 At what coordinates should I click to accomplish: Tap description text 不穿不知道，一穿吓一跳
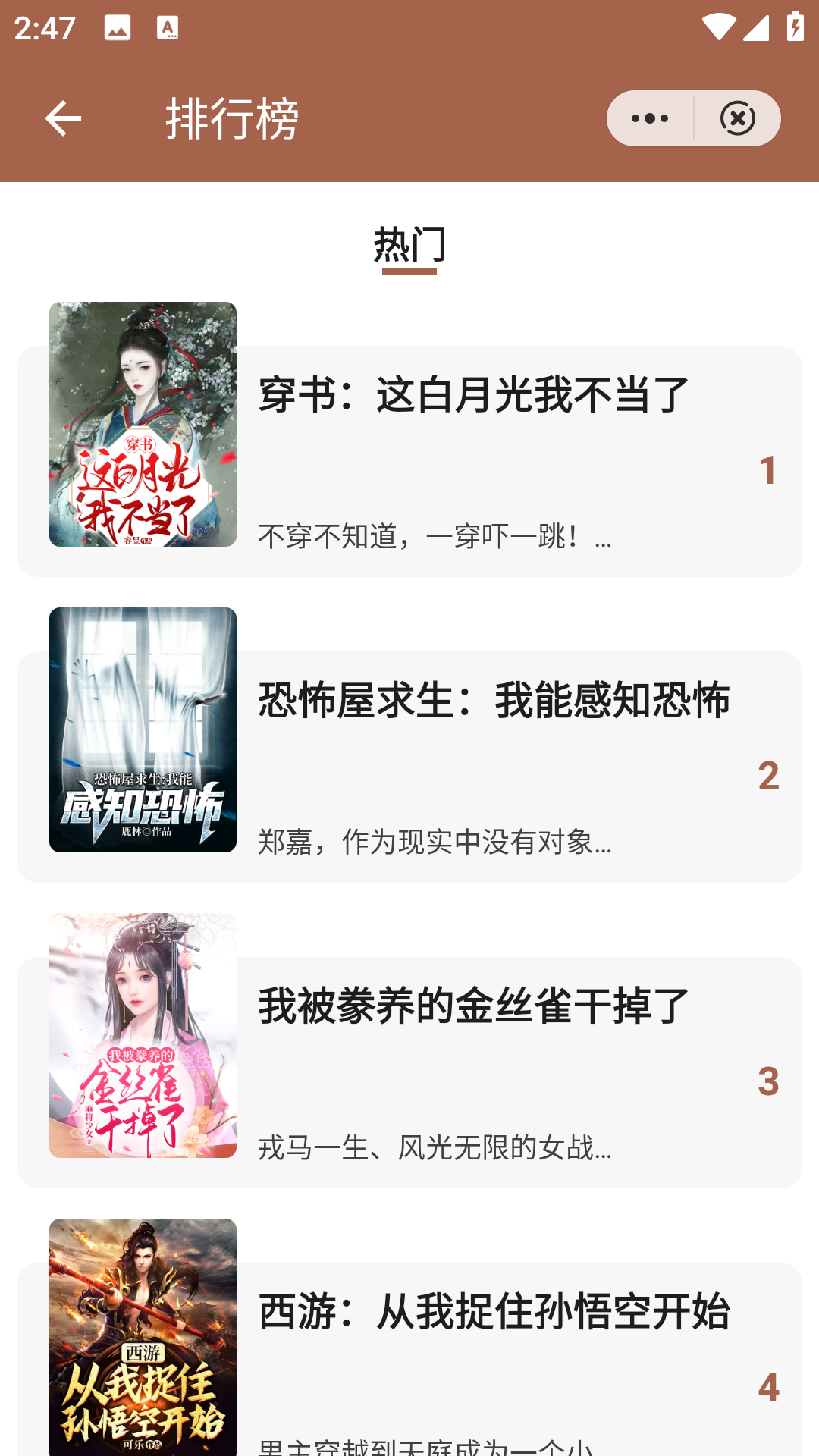click(x=436, y=536)
